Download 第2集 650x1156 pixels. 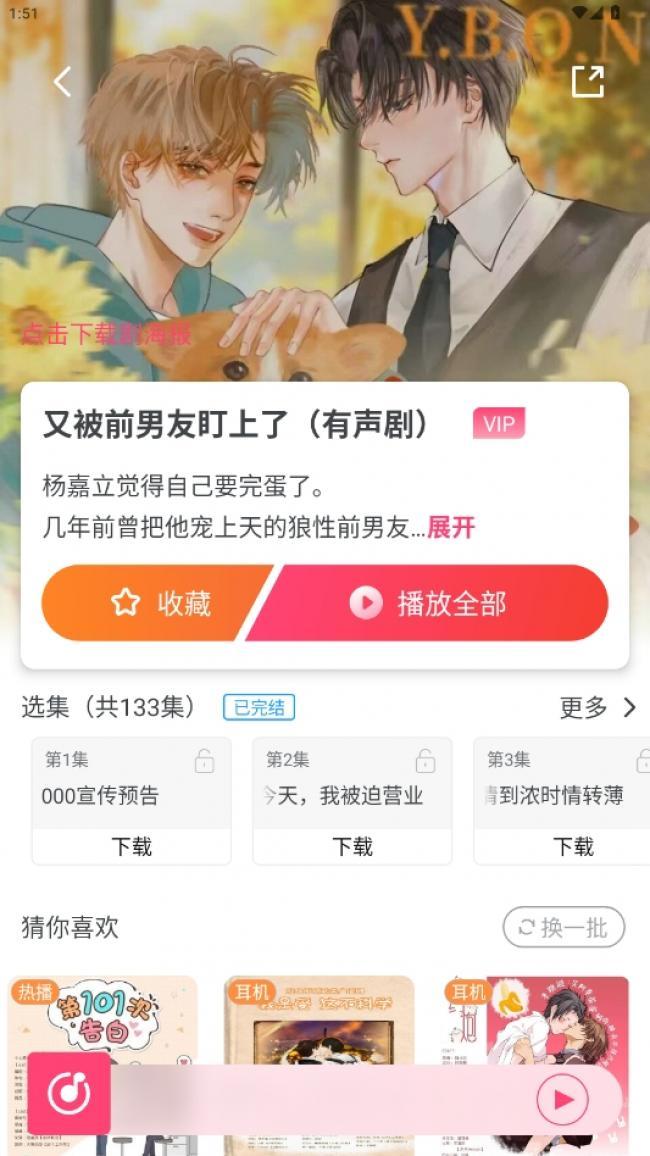(x=352, y=847)
